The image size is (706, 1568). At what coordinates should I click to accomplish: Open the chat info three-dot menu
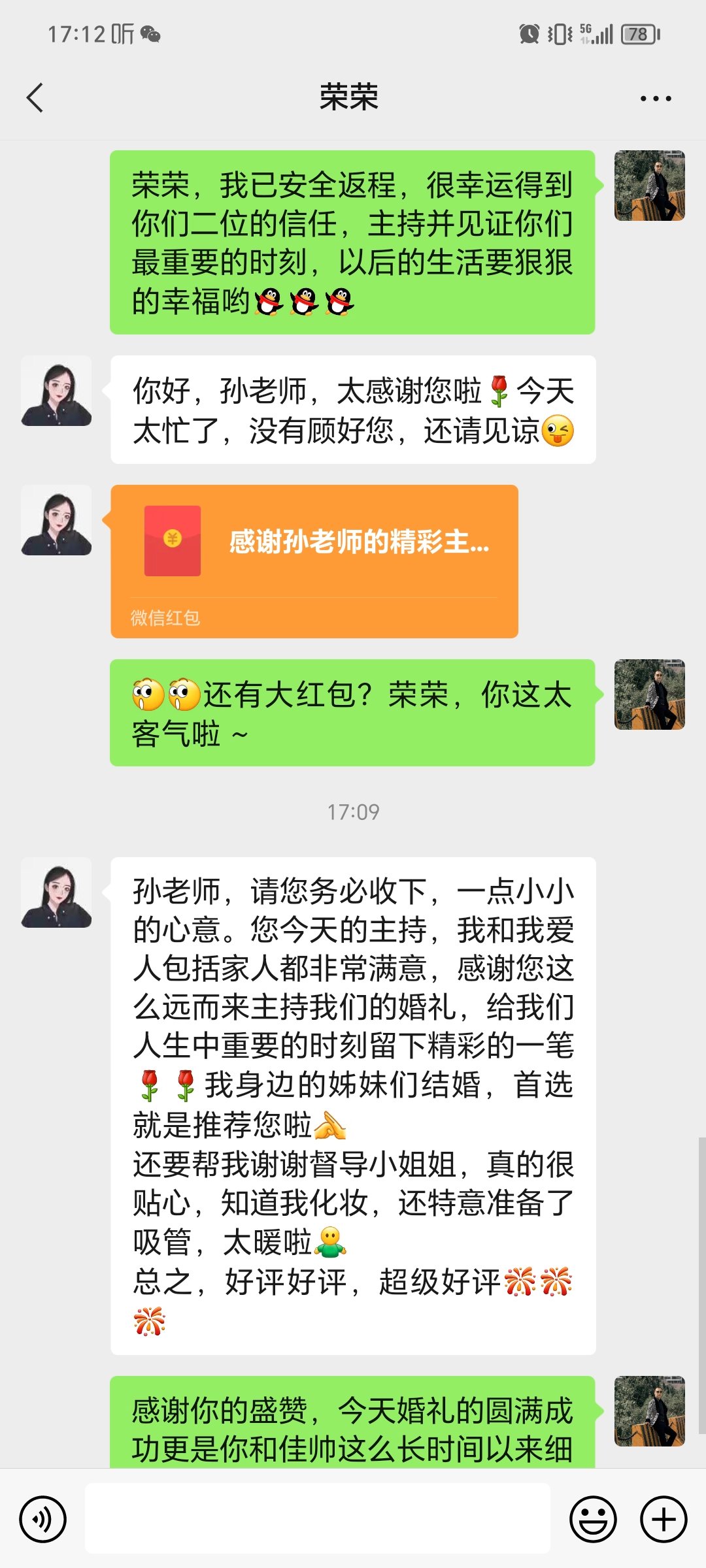(x=655, y=99)
